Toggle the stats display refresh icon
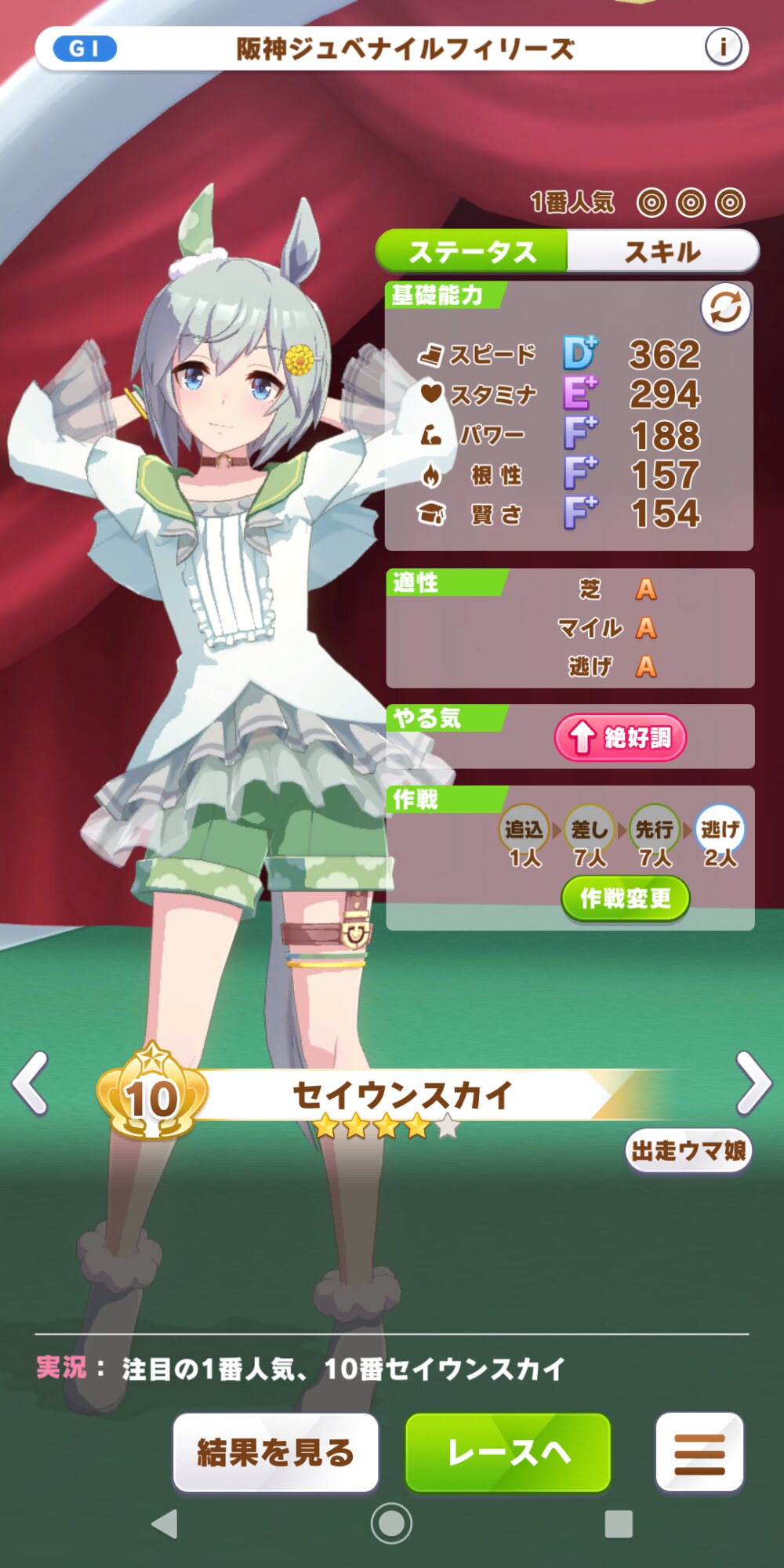 click(725, 307)
